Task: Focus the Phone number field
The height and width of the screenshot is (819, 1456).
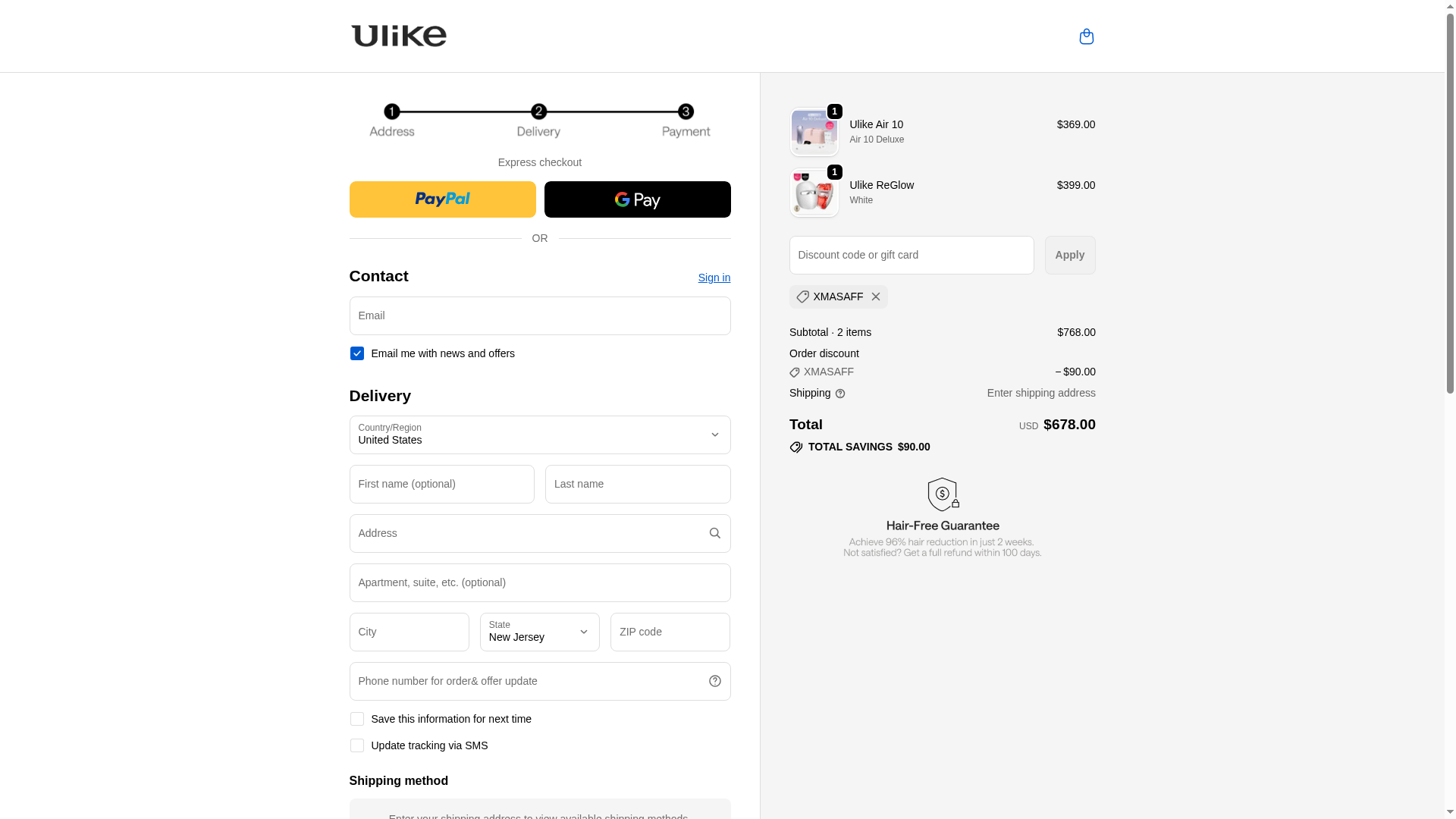Action: pos(527,681)
